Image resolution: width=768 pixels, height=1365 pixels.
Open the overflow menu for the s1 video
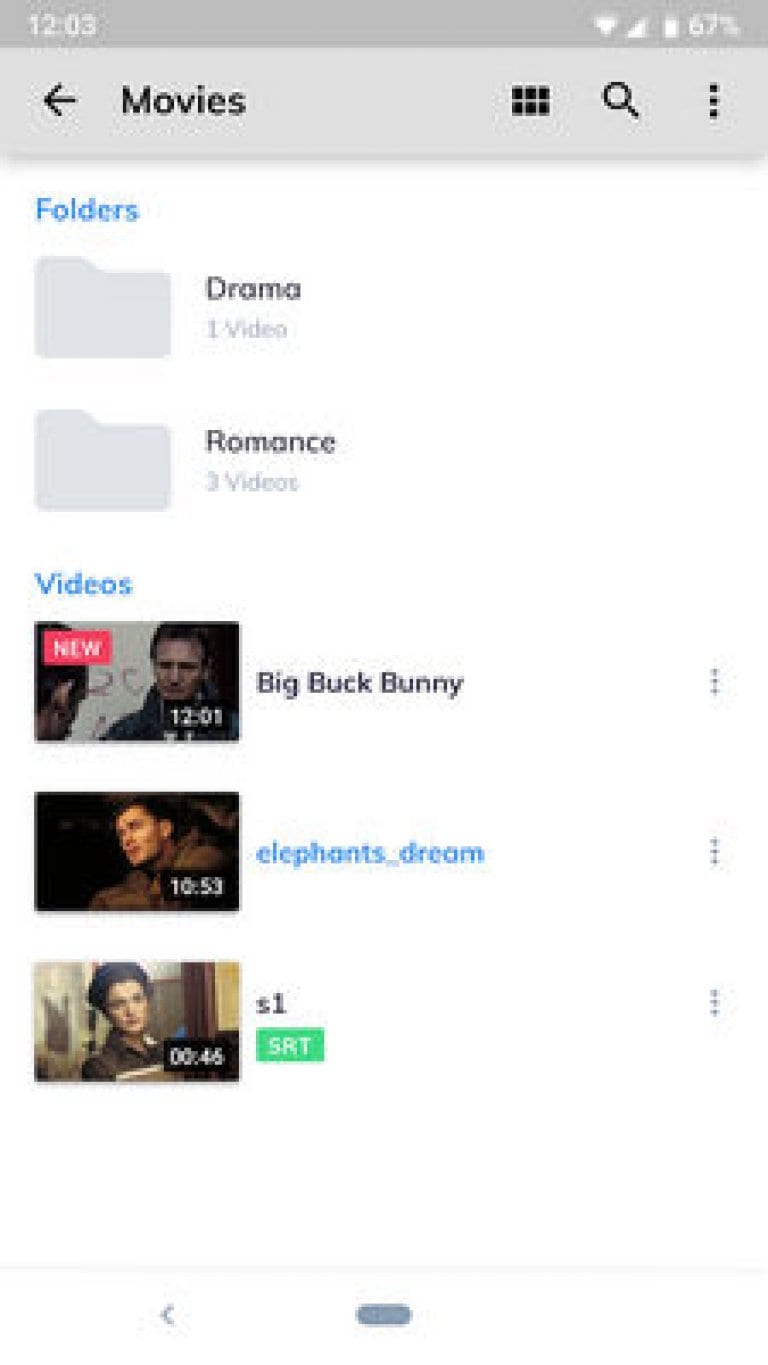coord(715,1004)
